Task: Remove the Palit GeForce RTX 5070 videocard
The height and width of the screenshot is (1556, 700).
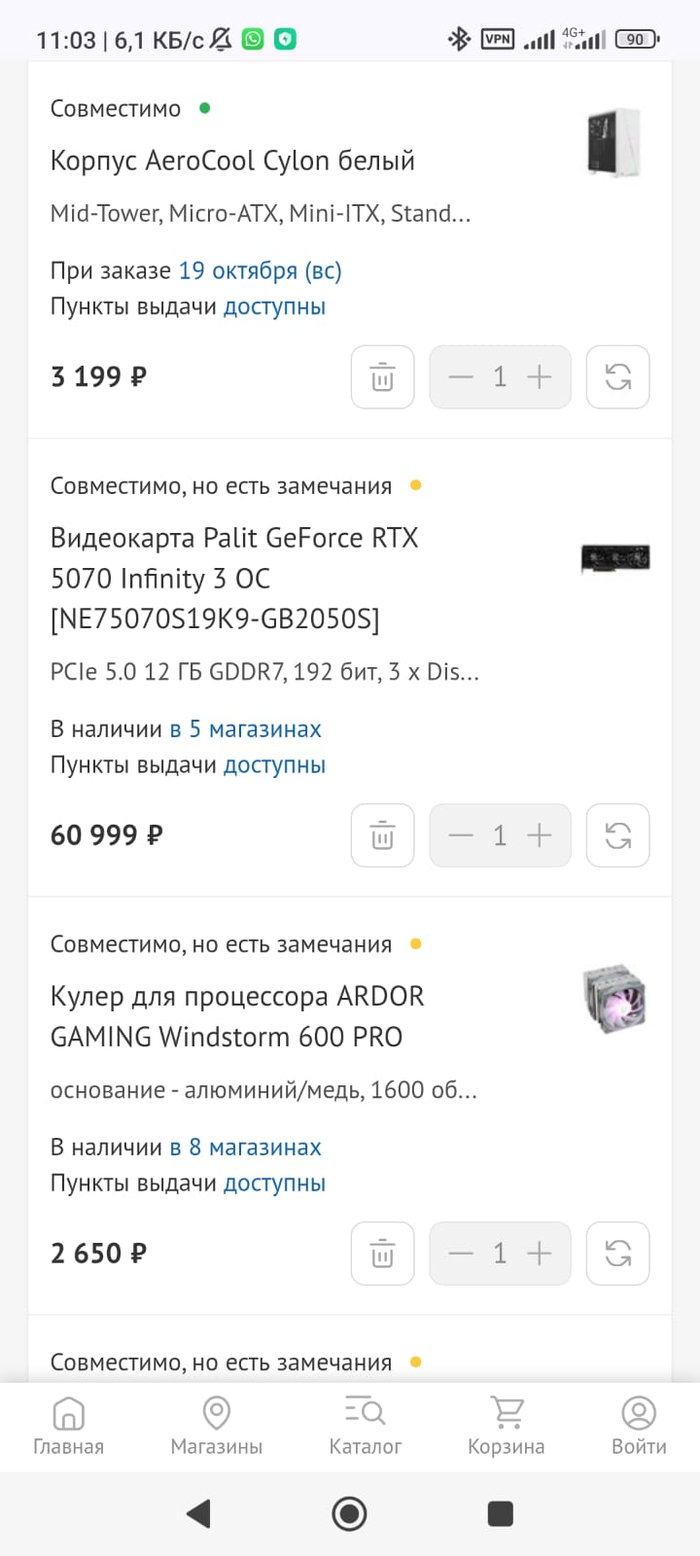Action: coord(382,835)
